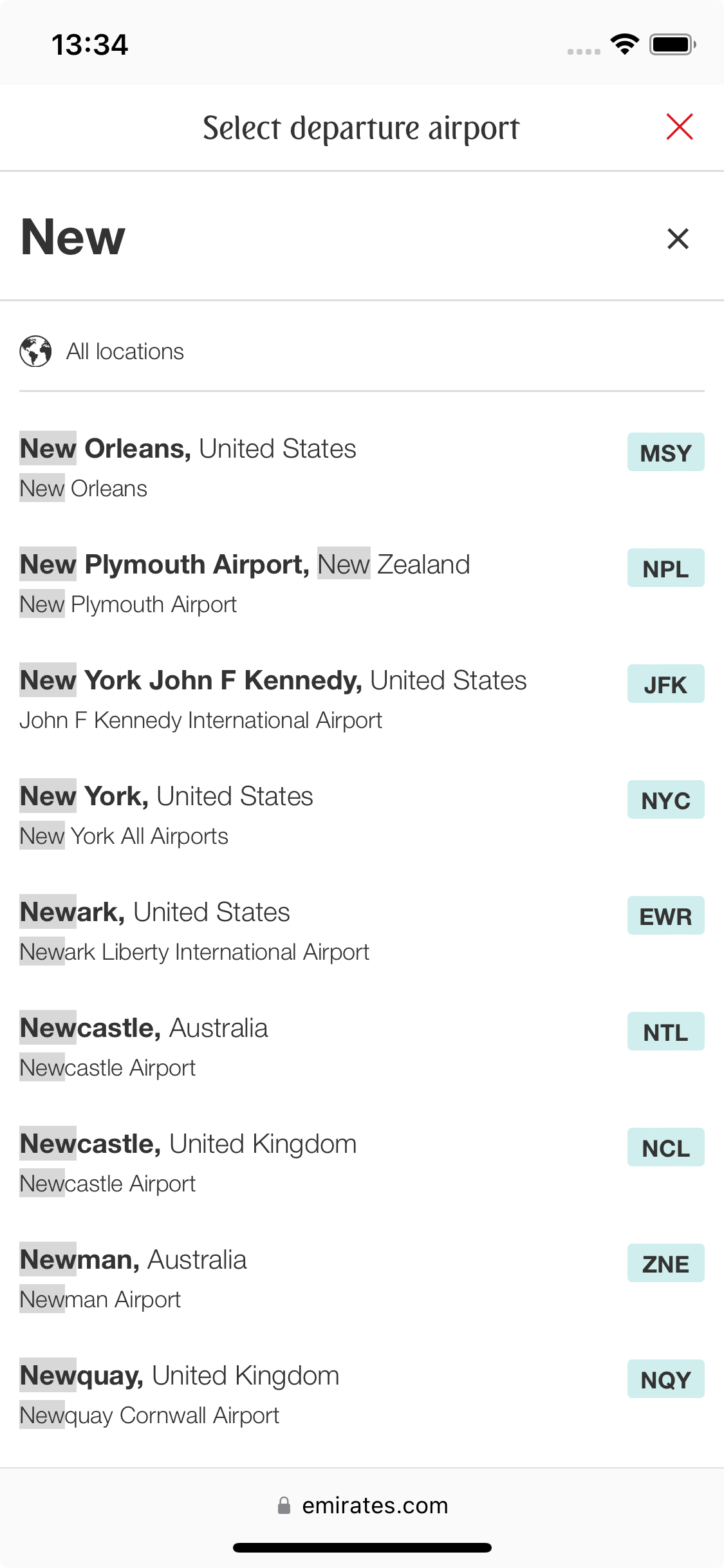Select New Orleans, United States
This screenshot has height=1568, width=724.
tap(188, 449)
